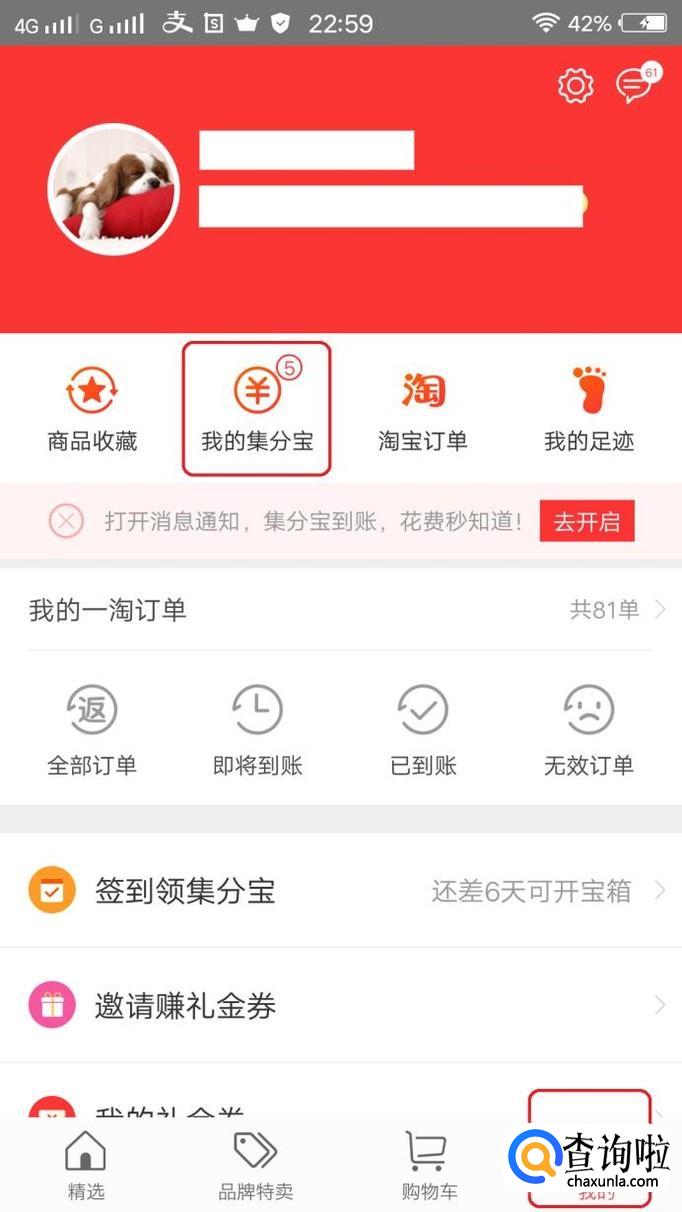Switch to the 精选 tab

85,1165
